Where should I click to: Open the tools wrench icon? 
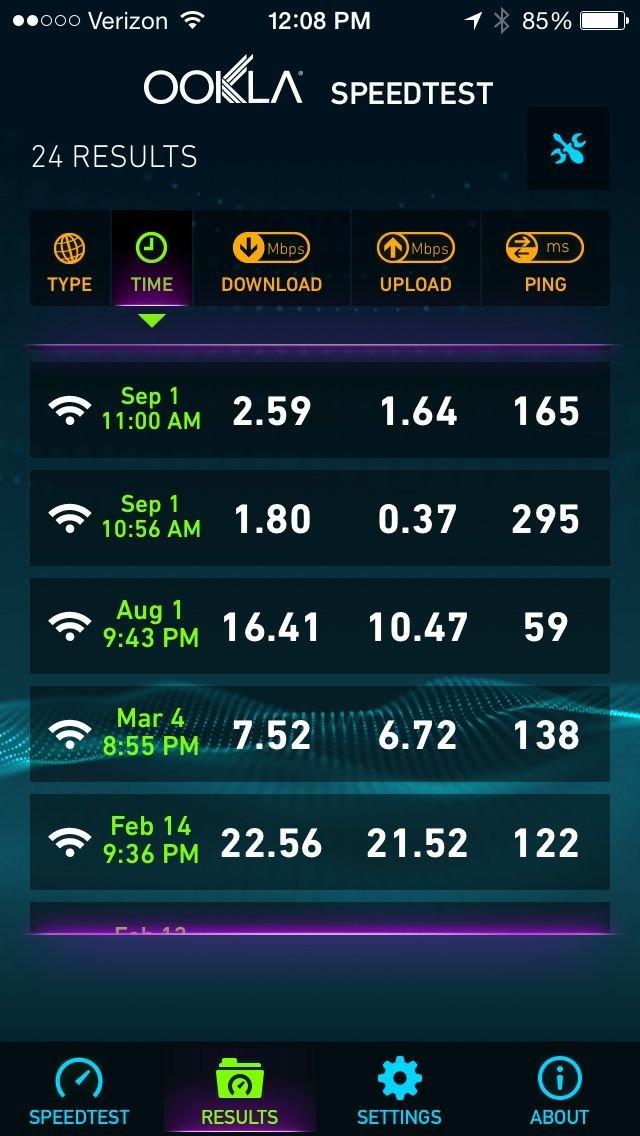[568, 149]
